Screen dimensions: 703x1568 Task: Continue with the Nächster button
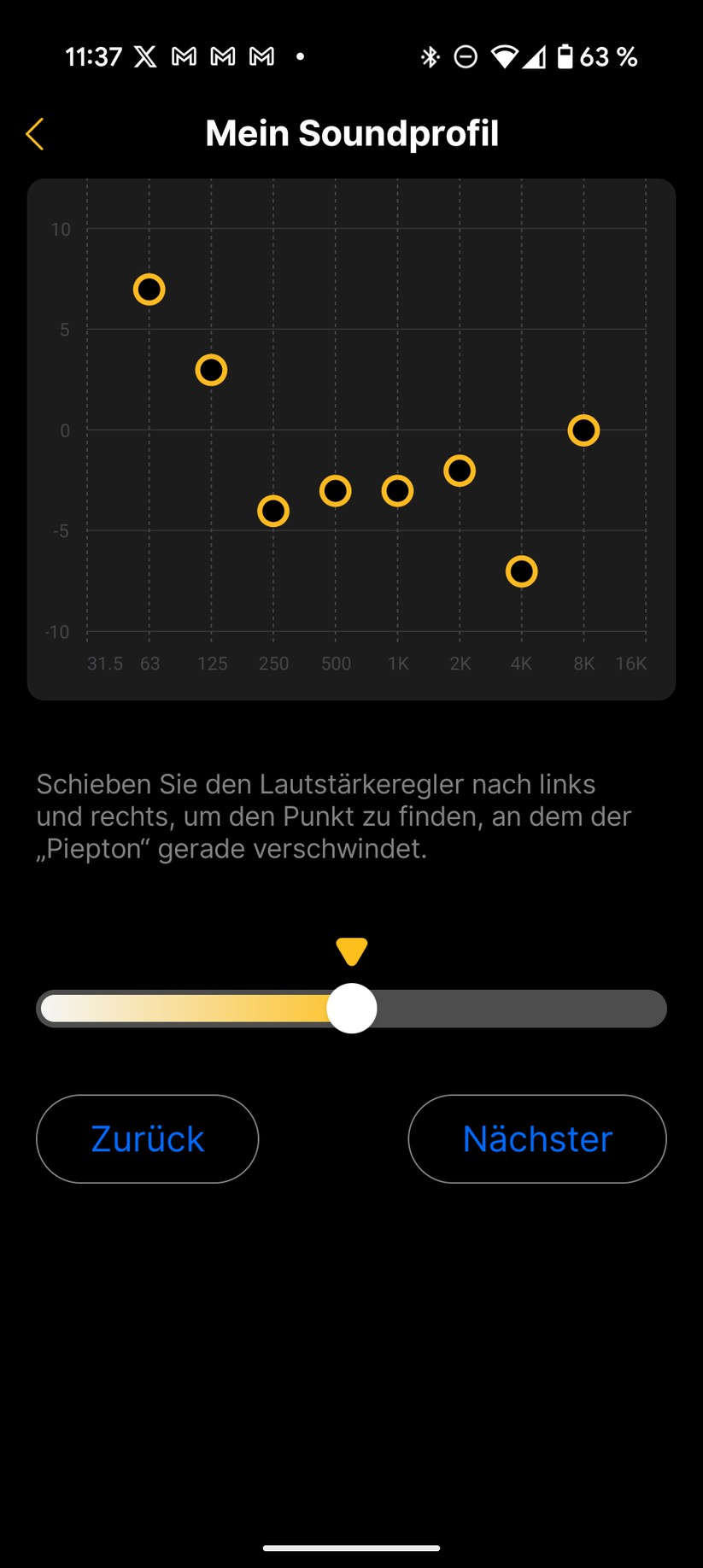[536, 1138]
